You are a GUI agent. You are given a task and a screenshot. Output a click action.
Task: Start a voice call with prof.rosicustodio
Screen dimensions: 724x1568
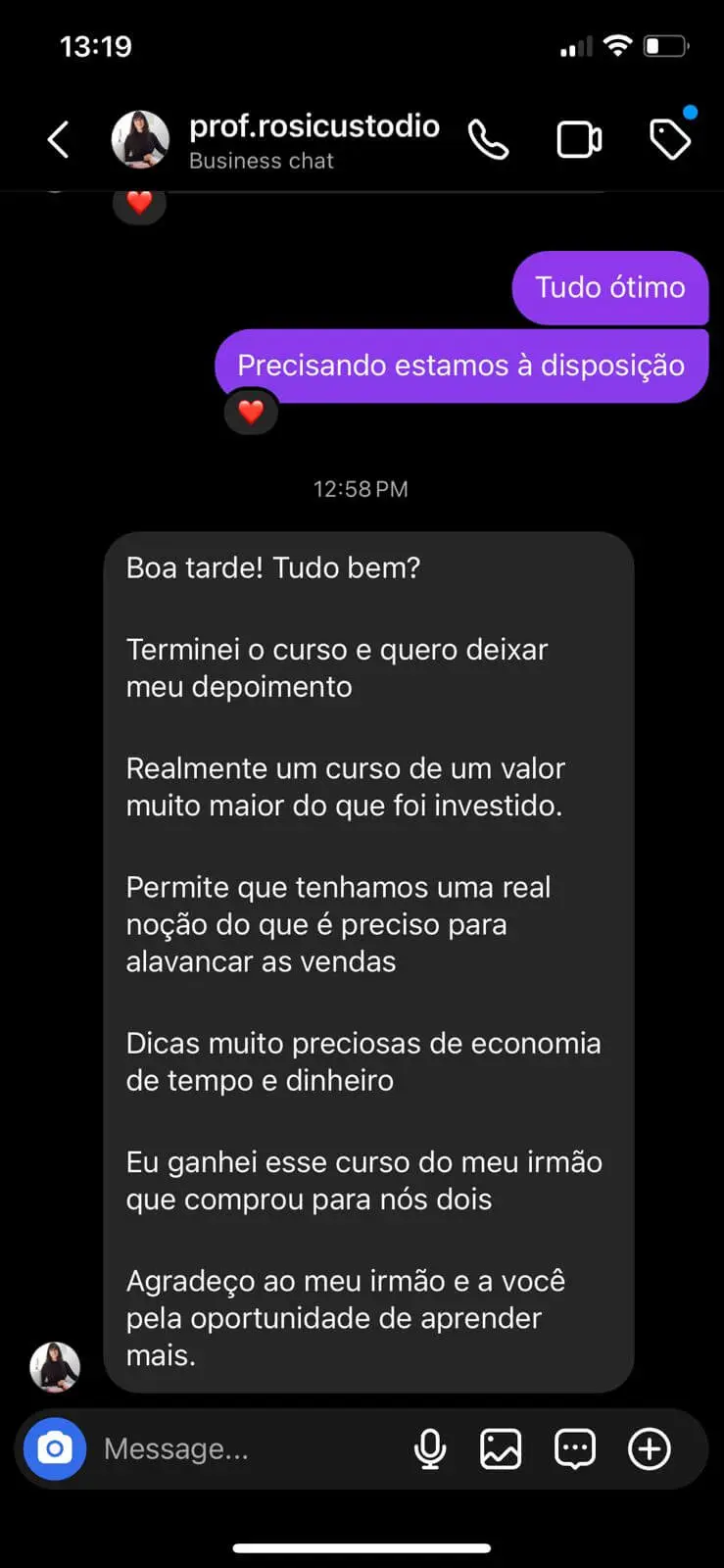[489, 139]
